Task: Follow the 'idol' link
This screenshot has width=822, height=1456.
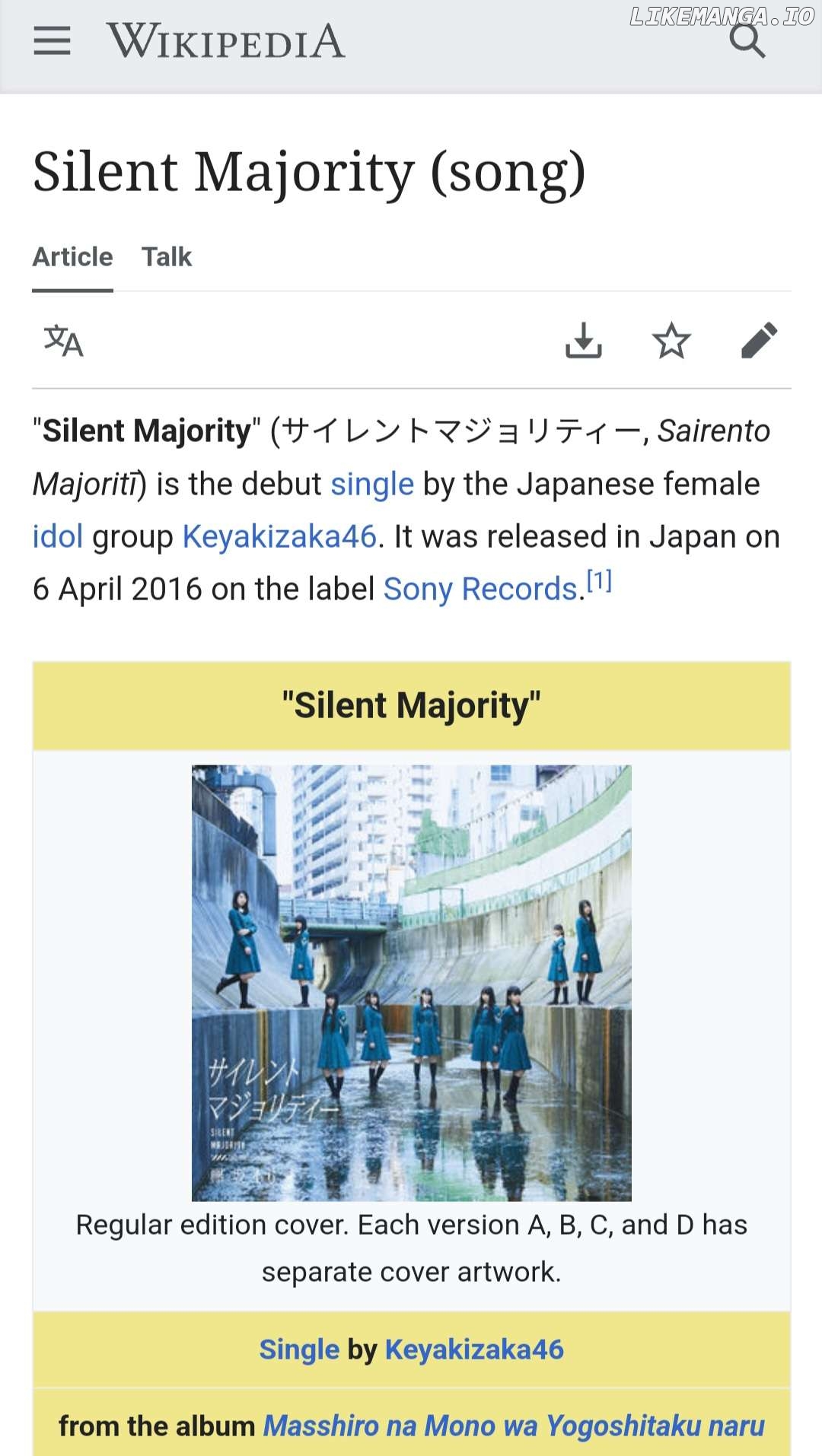Action: coord(57,537)
